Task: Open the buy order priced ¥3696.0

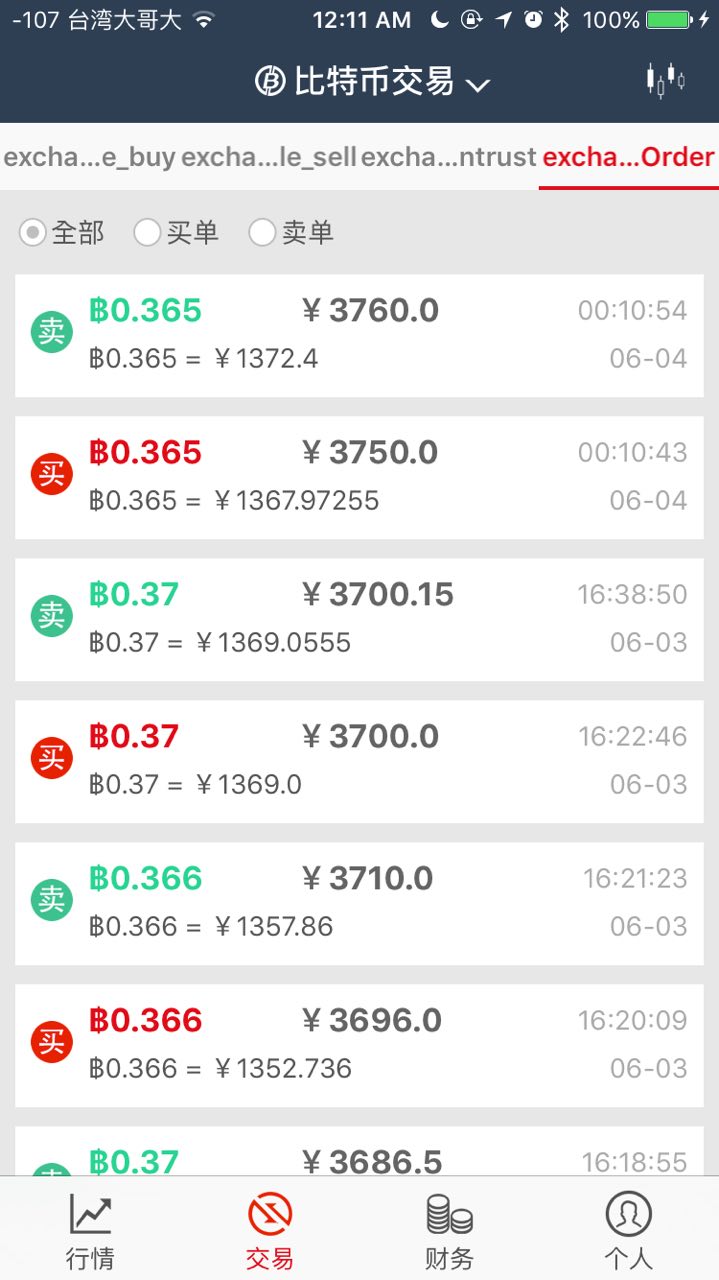Action: coord(359,1044)
